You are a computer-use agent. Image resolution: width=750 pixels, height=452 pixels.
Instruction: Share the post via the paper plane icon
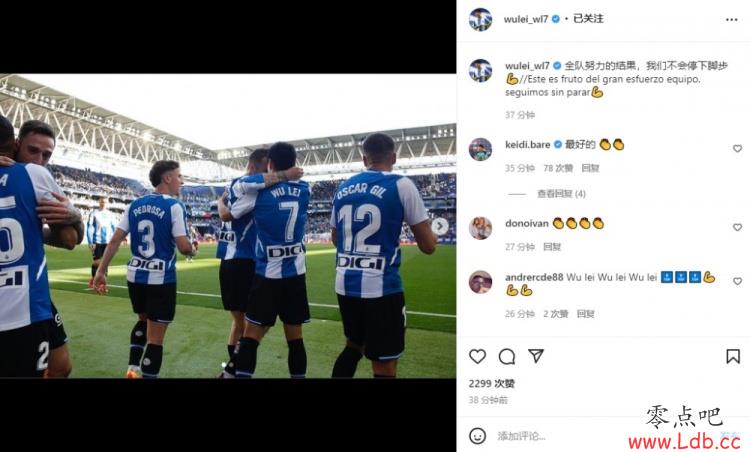536,356
